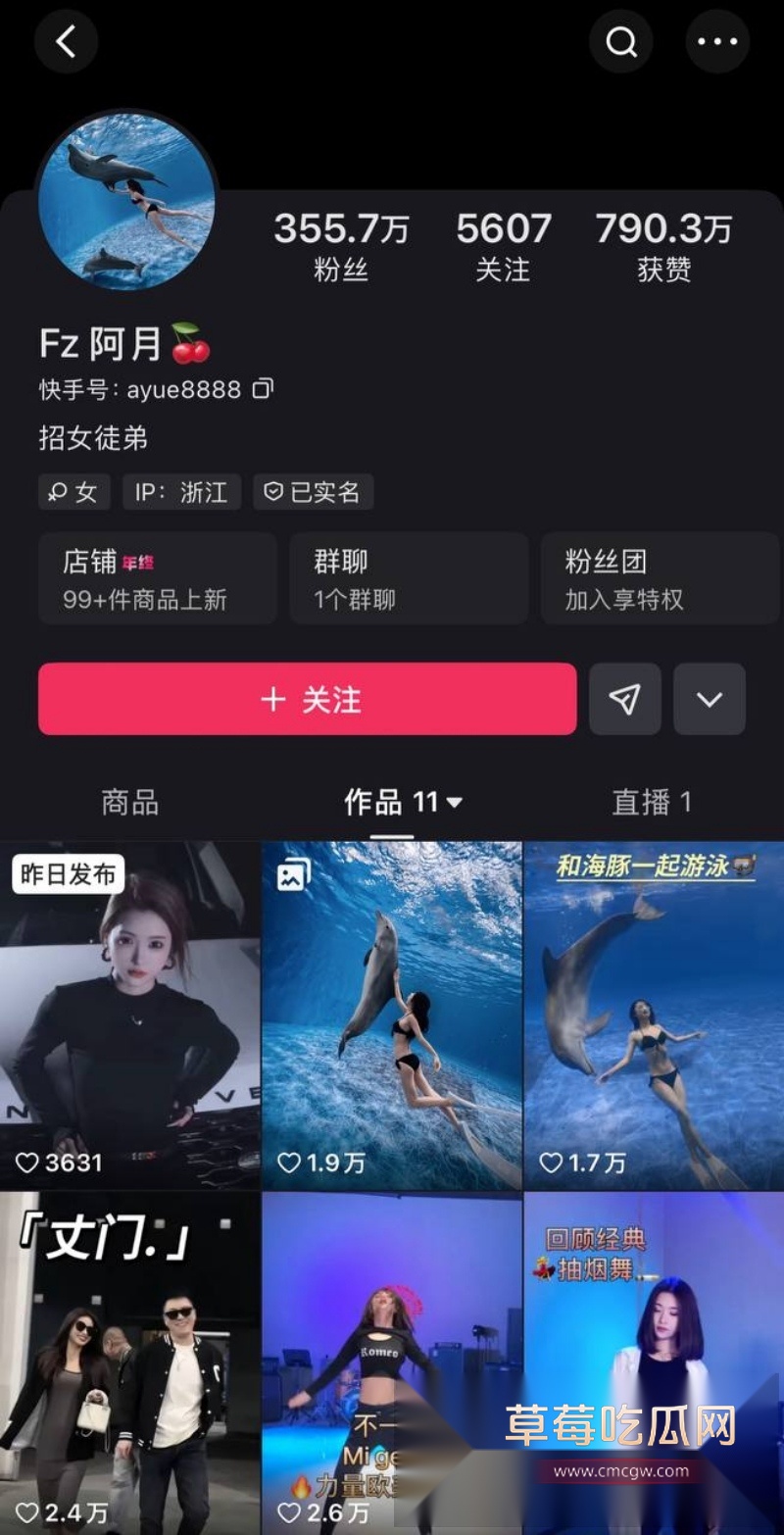
Task: Copy the Kuaishou ID with the copy icon
Action: tap(261, 389)
